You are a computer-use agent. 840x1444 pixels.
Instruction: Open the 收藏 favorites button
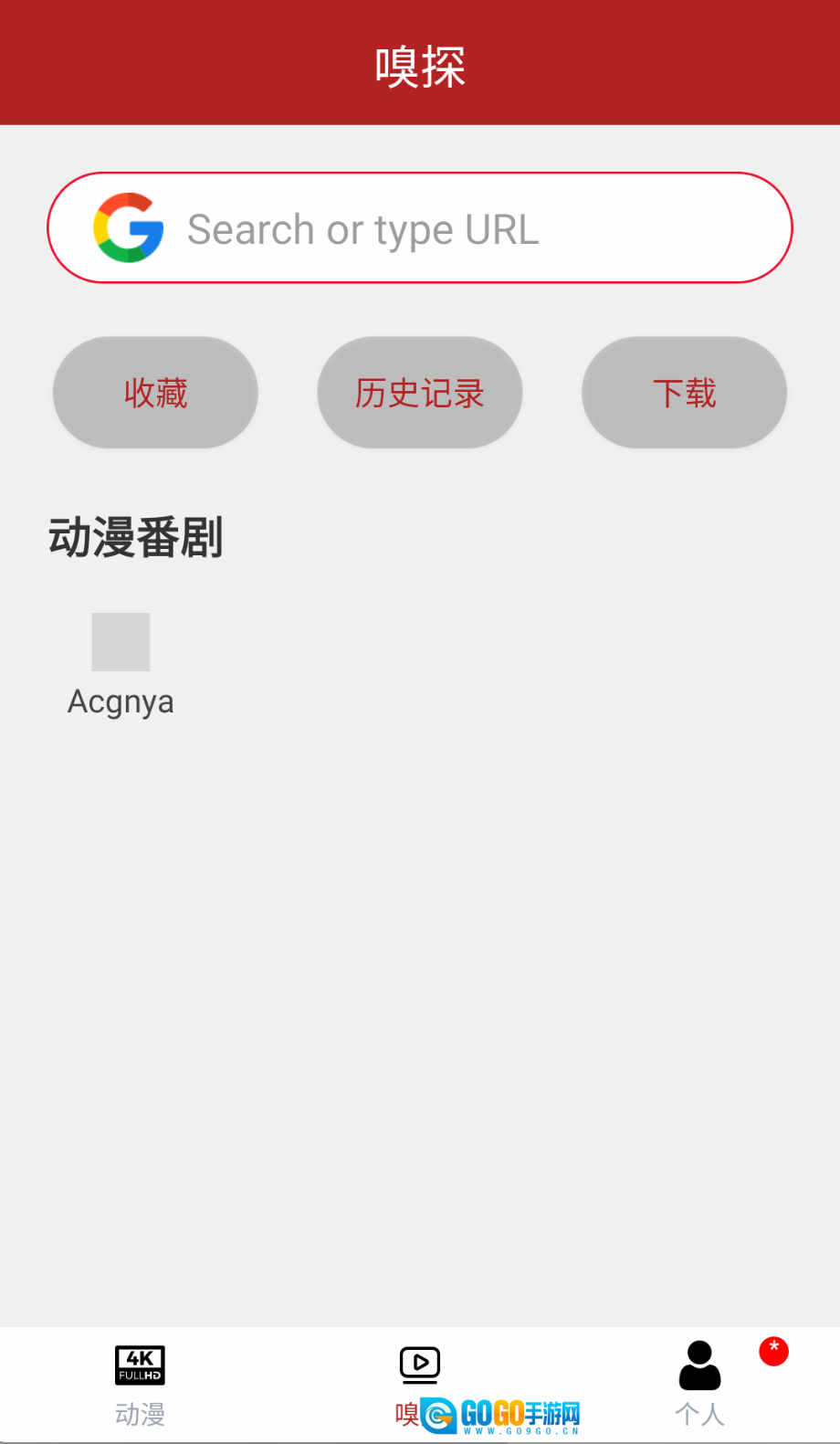click(x=154, y=393)
